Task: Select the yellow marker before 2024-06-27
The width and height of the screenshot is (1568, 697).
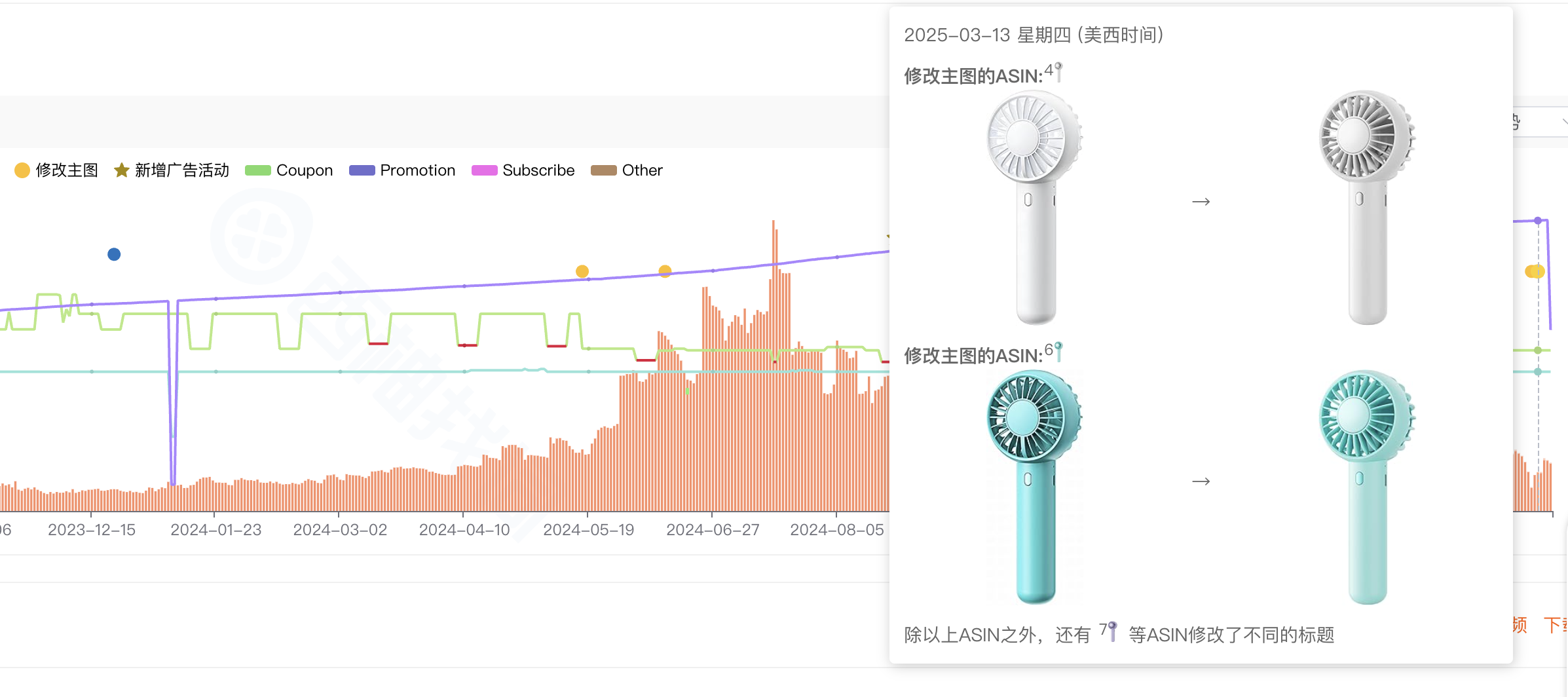Action: coord(665,271)
